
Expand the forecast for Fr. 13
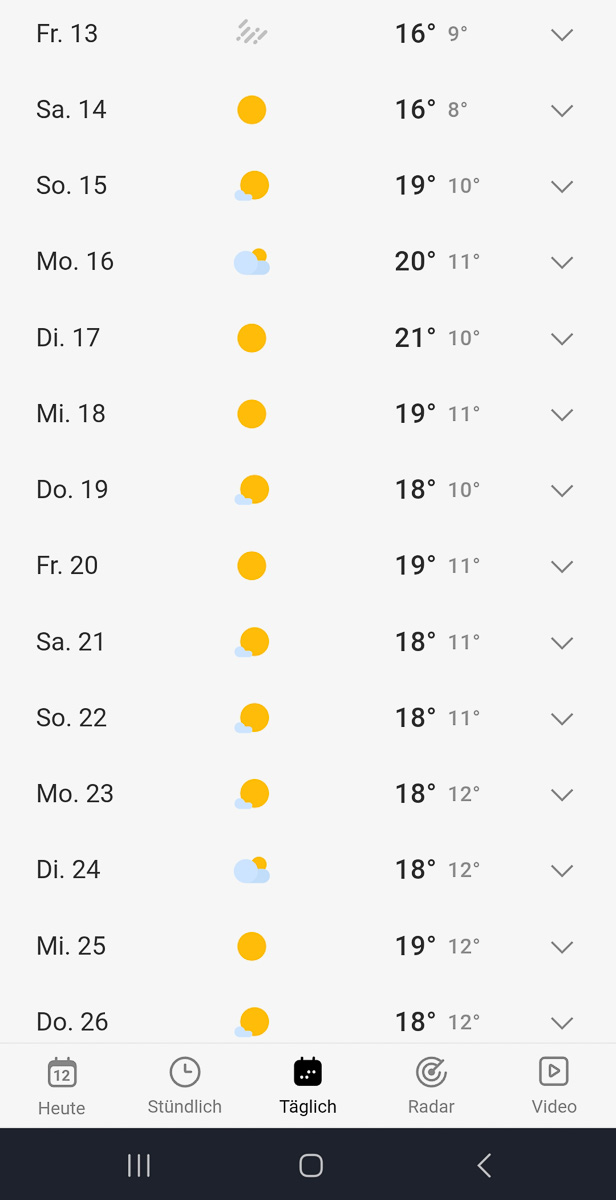pyautogui.click(x=562, y=35)
